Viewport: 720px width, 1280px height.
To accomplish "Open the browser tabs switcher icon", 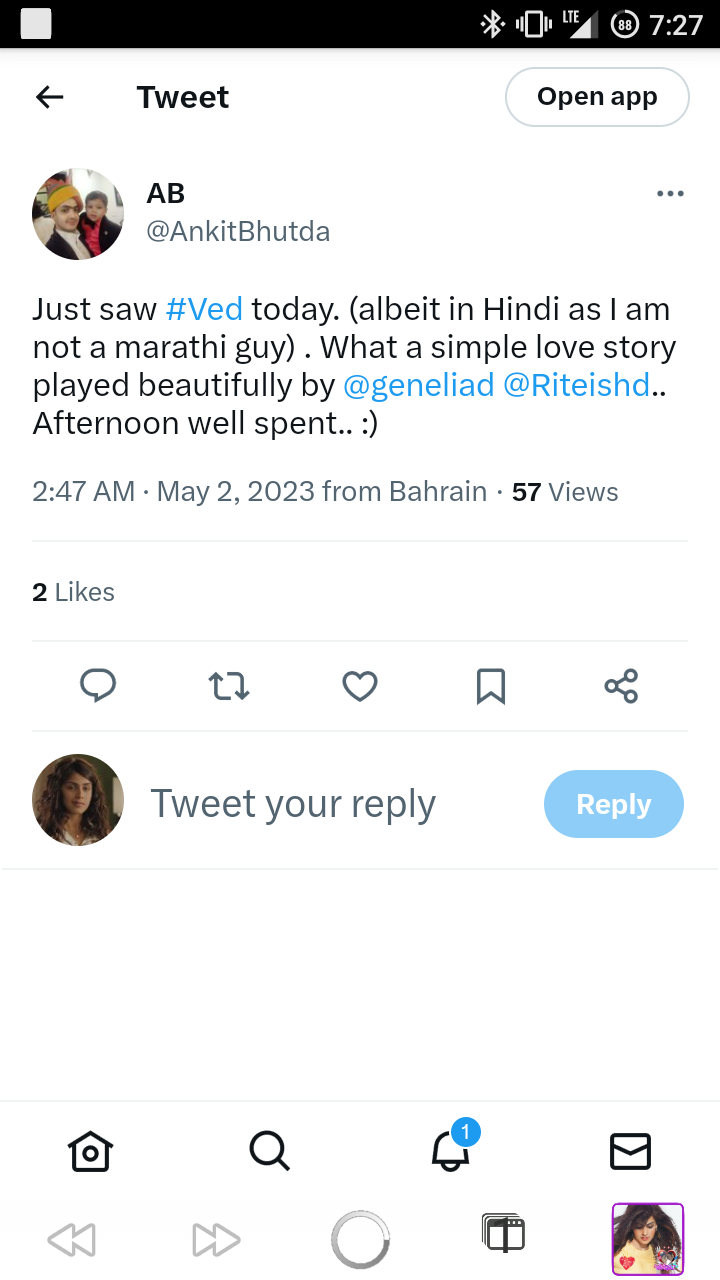I will coord(503,1234).
